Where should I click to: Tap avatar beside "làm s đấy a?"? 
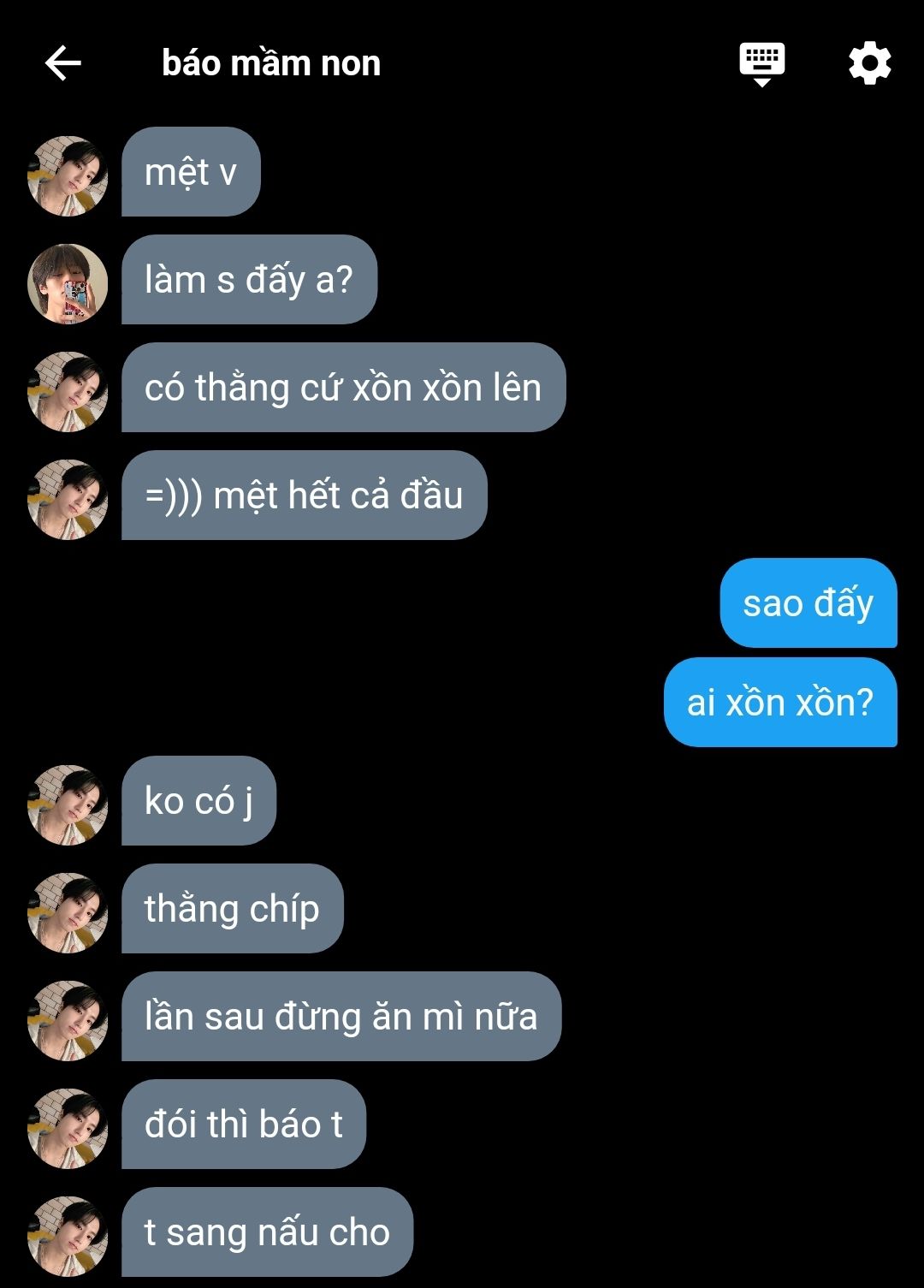pos(68,284)
